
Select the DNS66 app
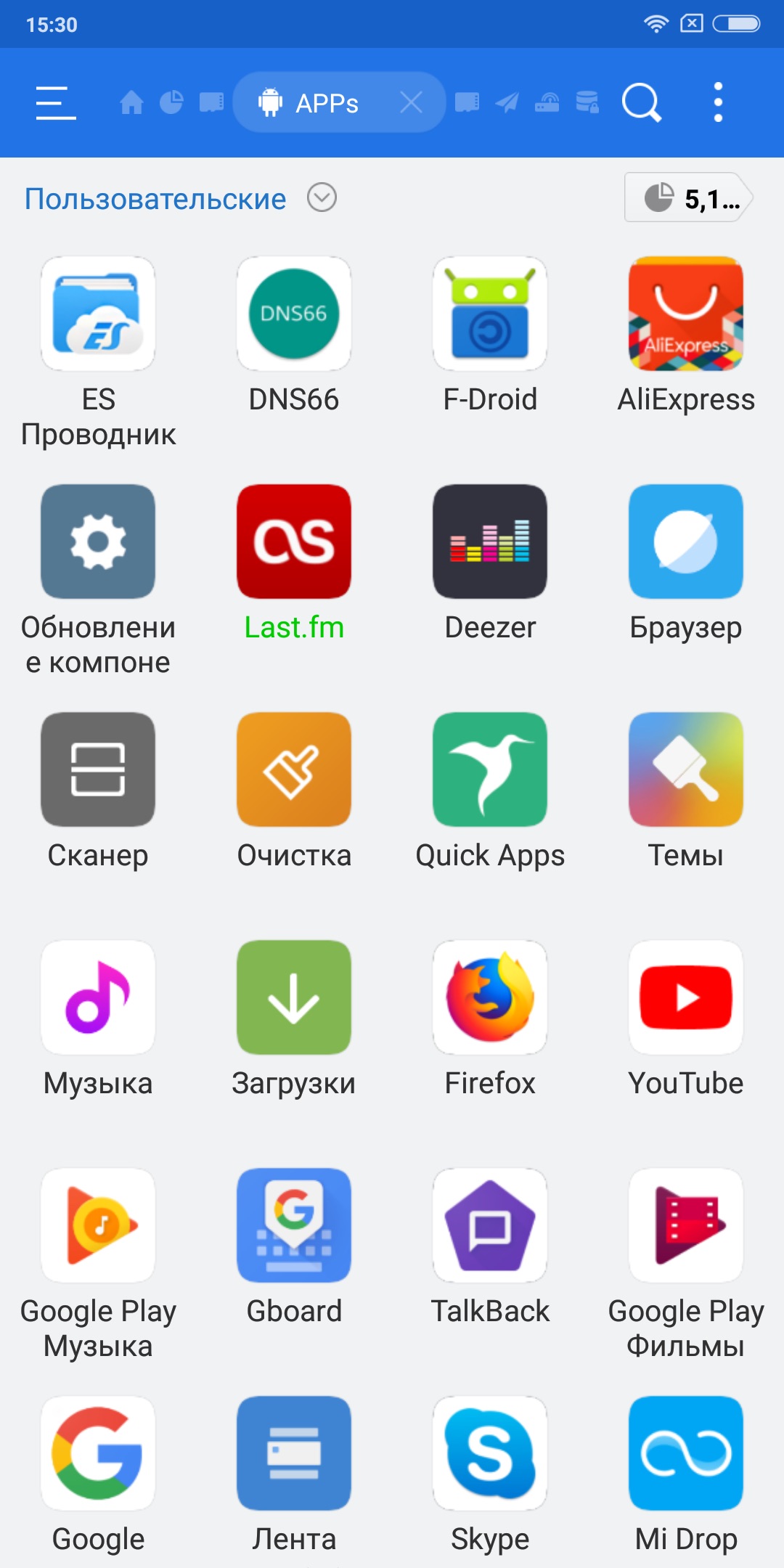pos(294,314)
